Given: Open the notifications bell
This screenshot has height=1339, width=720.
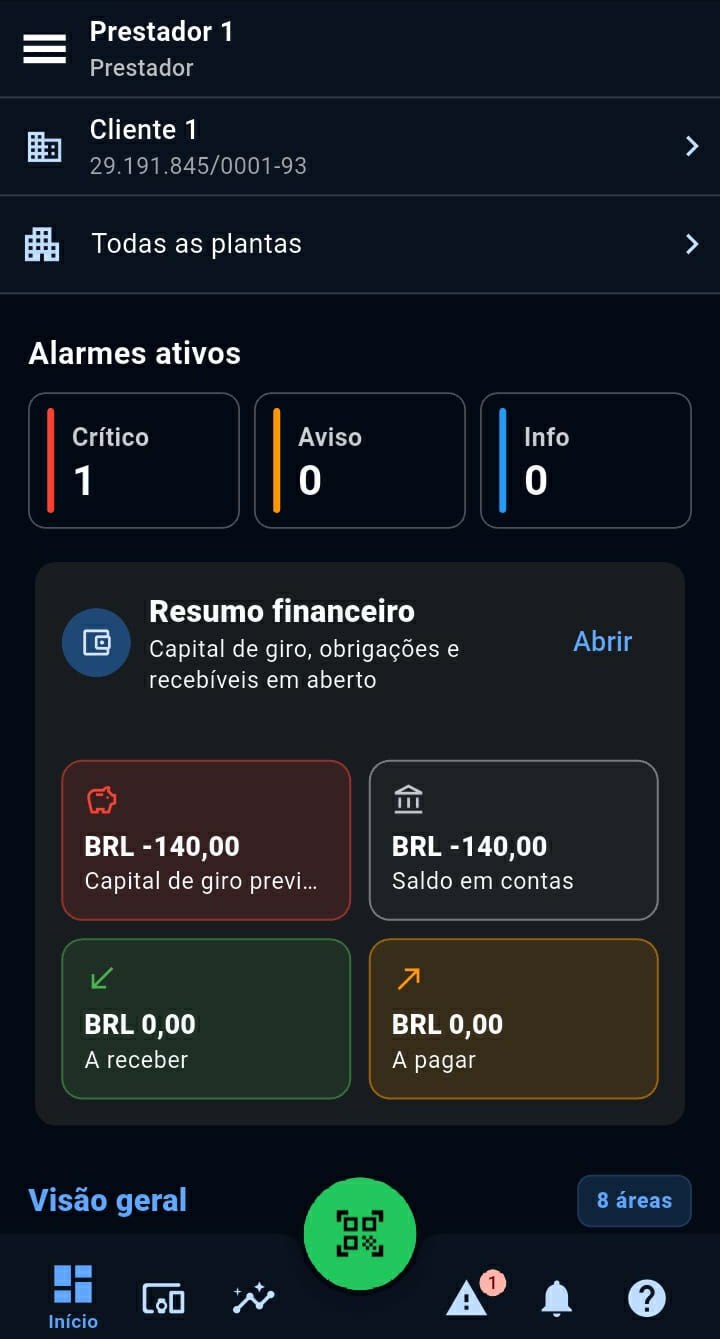Looking at the screenshot, I should [x=557, y=1298].
